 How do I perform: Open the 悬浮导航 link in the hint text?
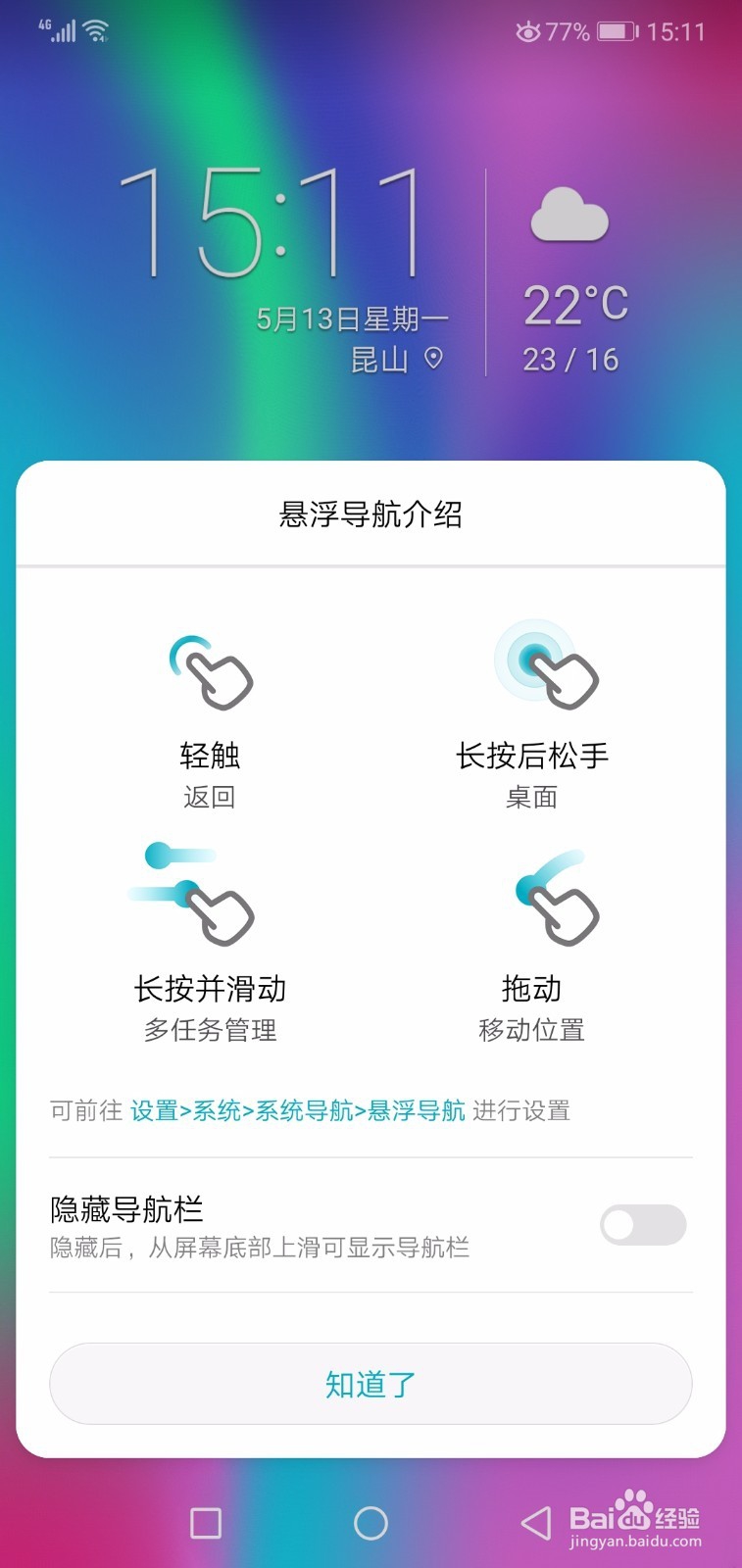click(416, 1110)
